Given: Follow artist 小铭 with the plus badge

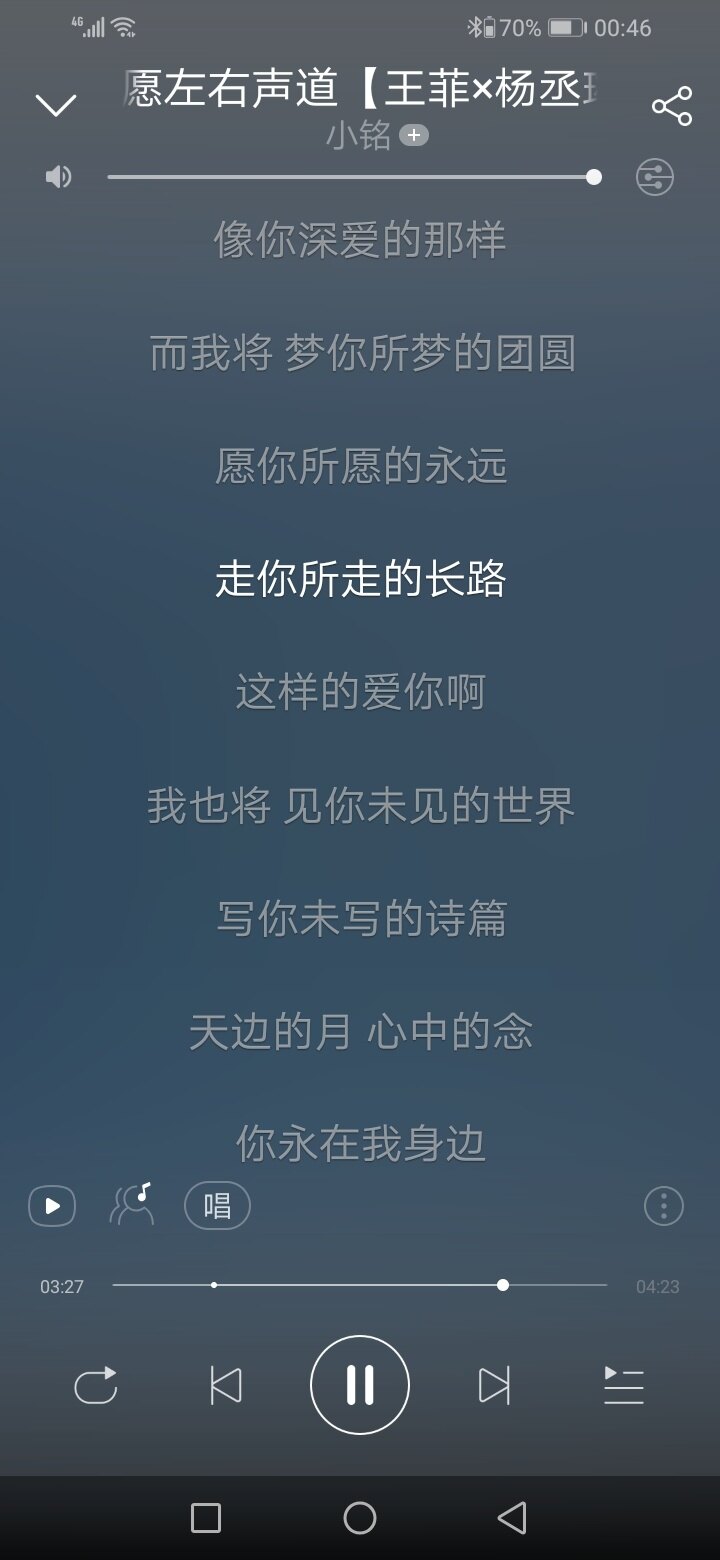Looking at the screenshot, I should [x=414, y=135].
